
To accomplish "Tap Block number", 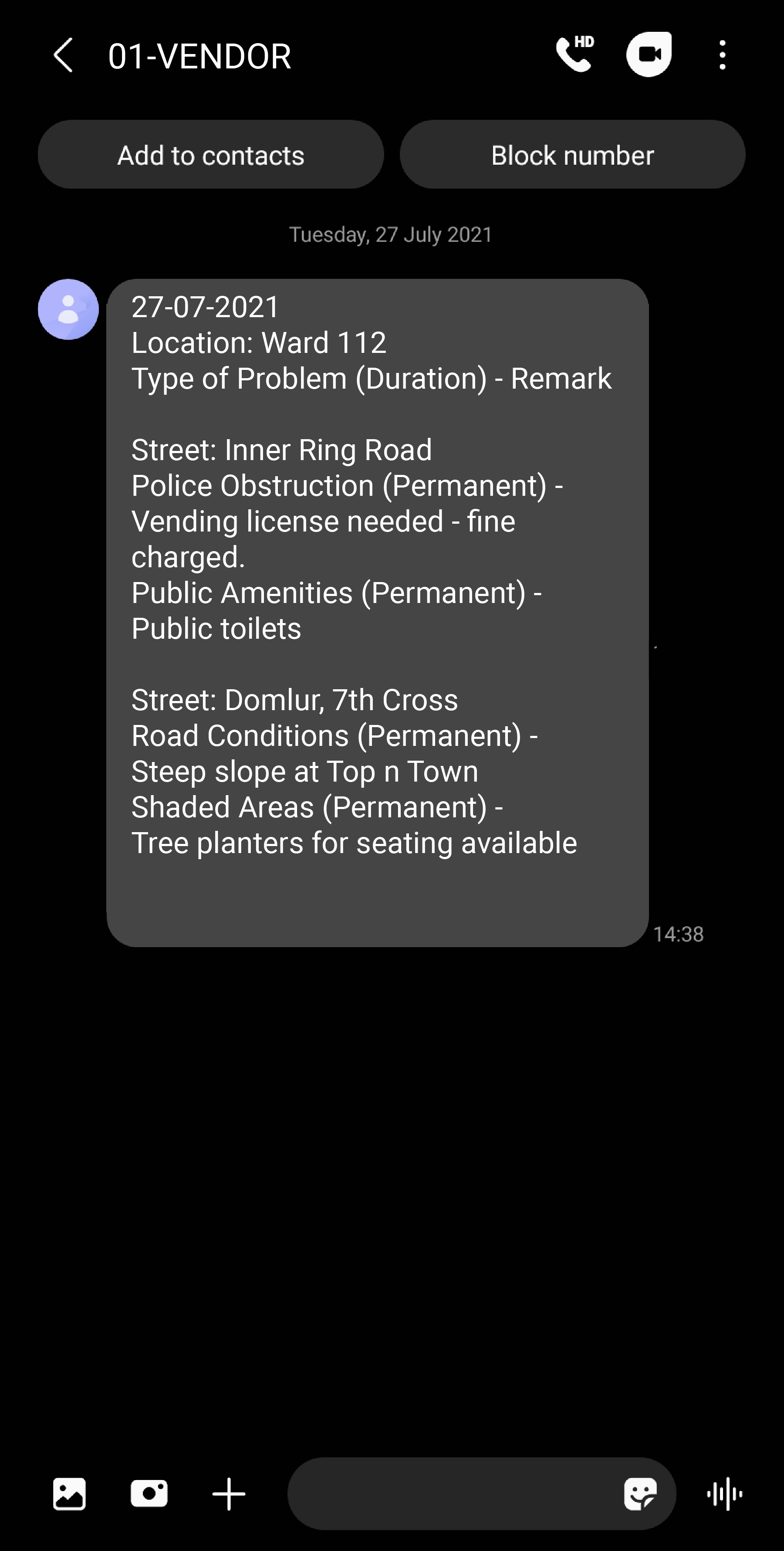I will pos(572,155).
